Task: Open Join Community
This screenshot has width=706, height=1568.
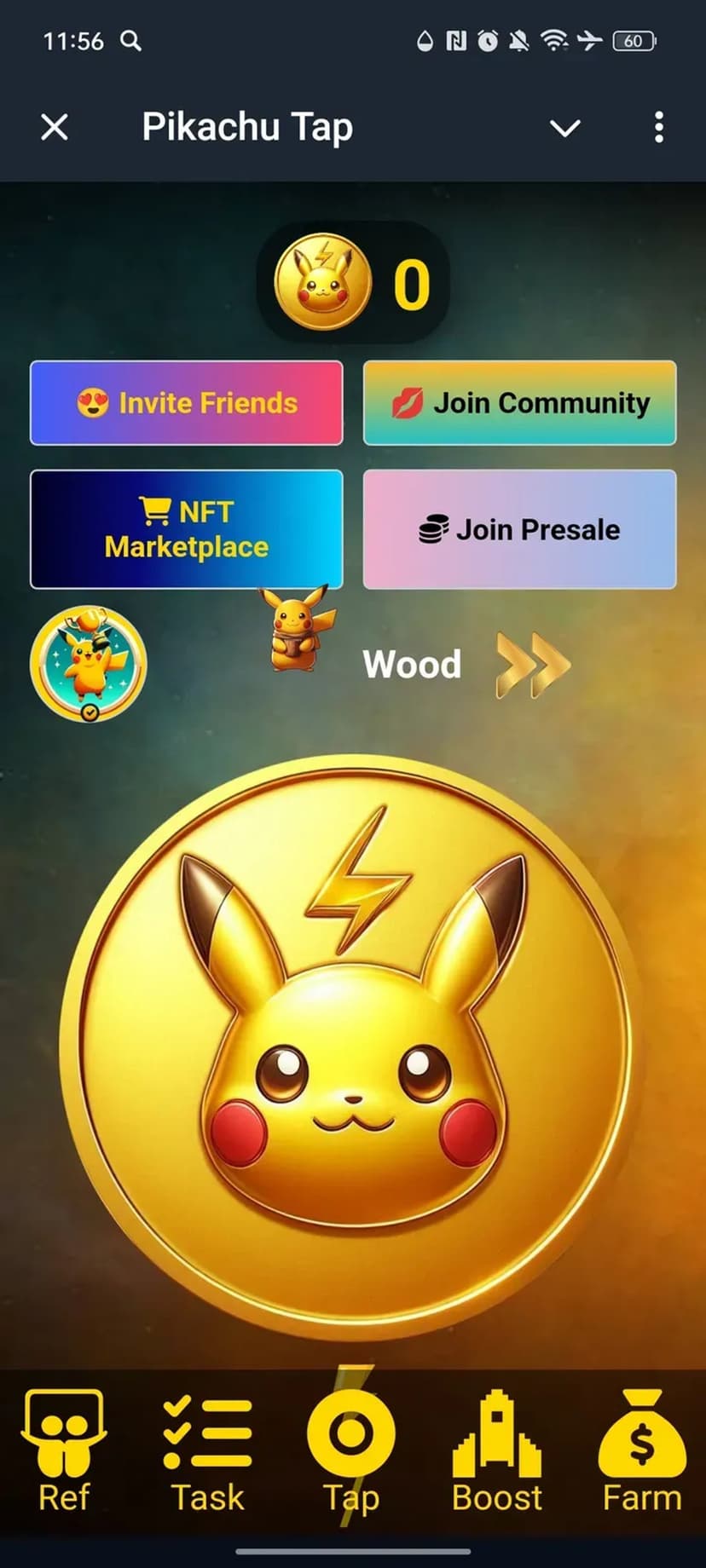Action: [519, 403]
